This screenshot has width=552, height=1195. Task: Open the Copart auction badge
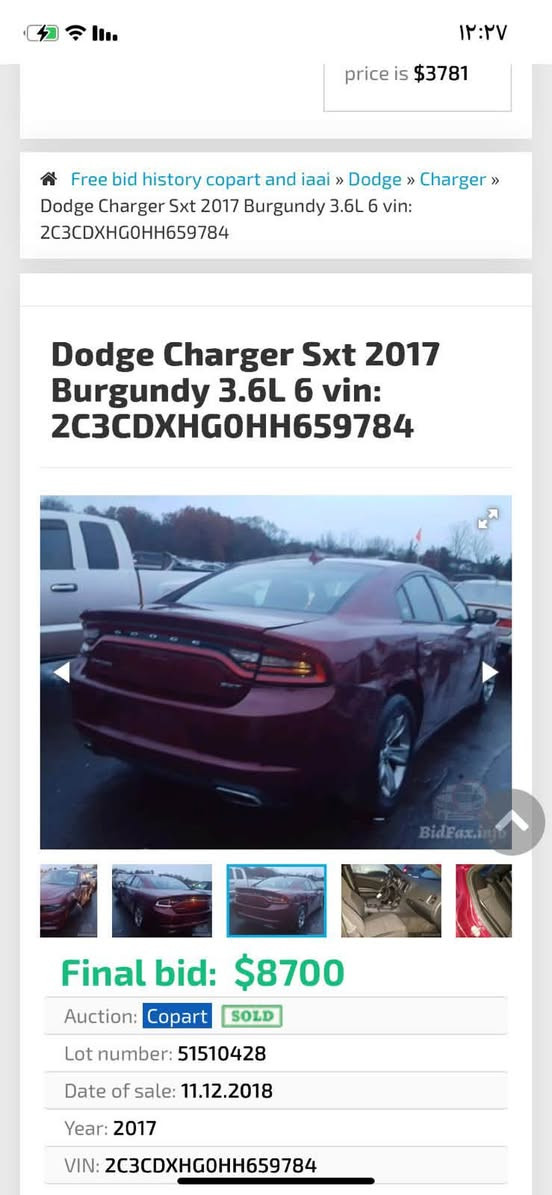pyautogui.click(x=178, y=1016)
